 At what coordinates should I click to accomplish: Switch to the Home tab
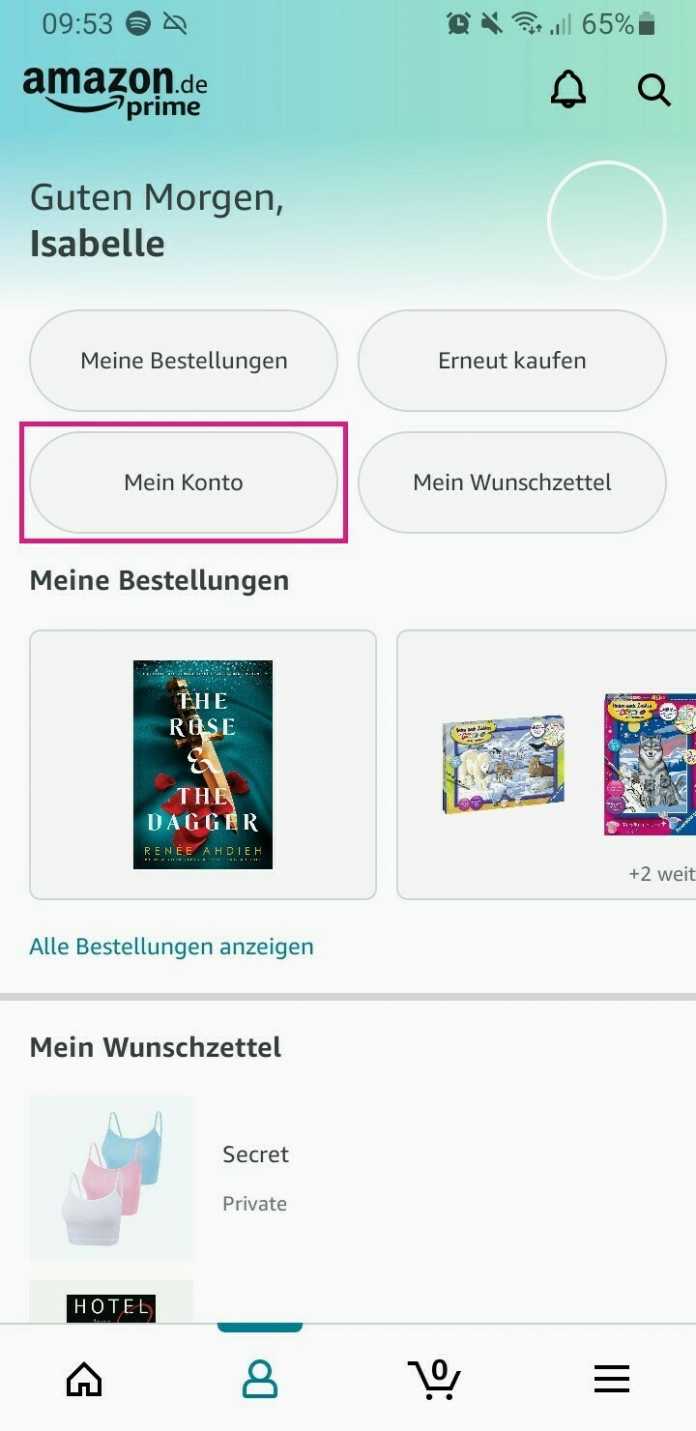click(x=84, y=1380)
